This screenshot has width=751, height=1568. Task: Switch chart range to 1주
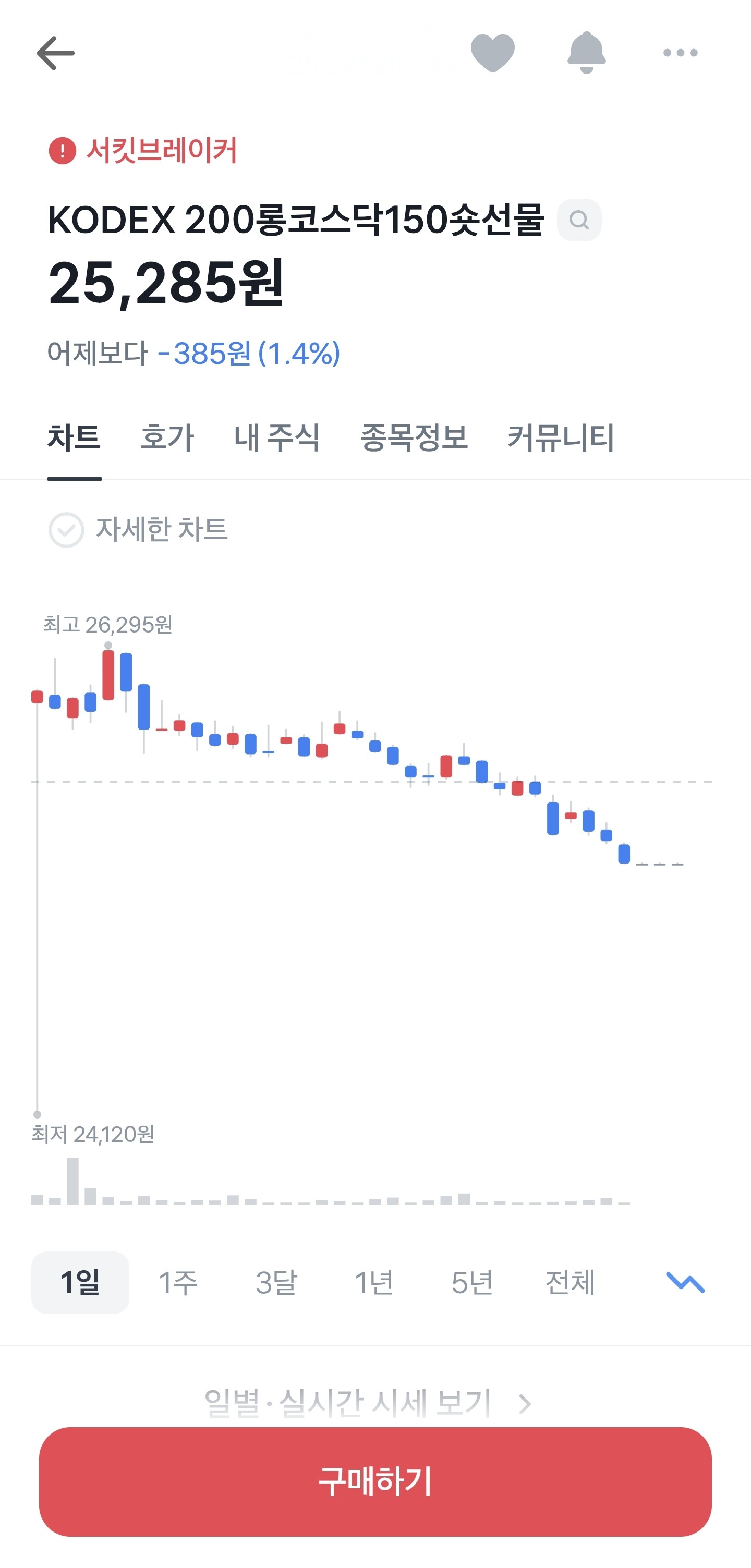pos(178,1283)
